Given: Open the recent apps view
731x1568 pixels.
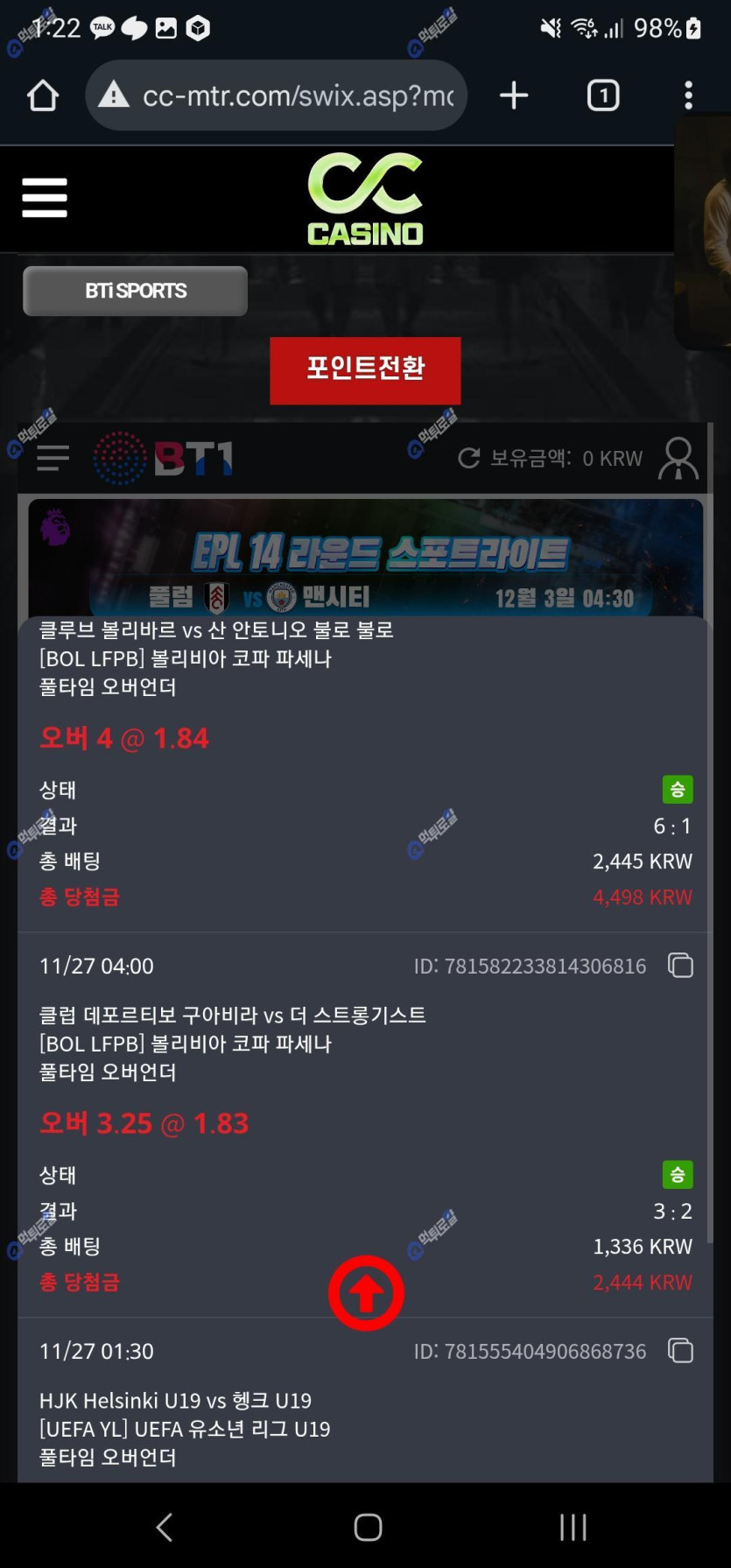Looking at the screenshot, I should [573, 1528].
